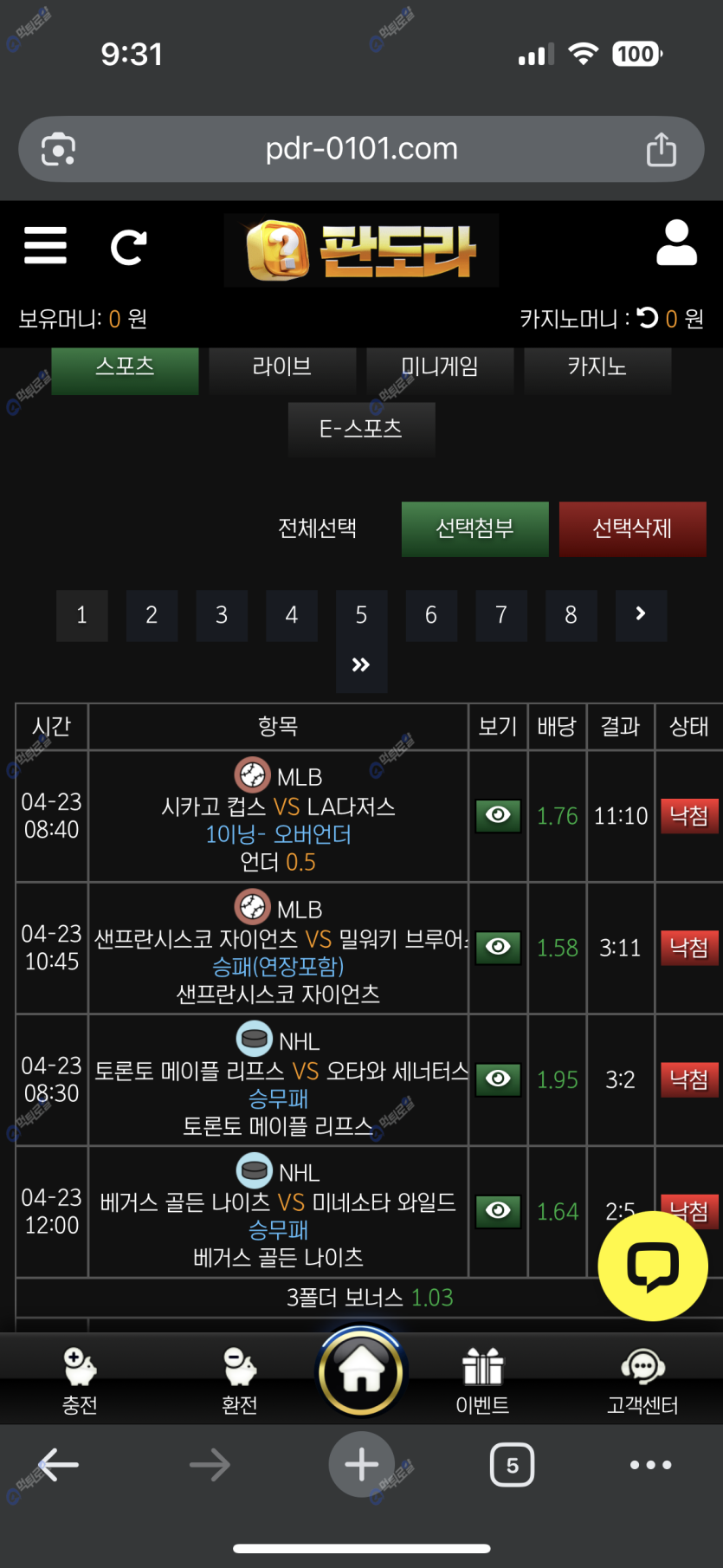Select the E-스포츠 tab

[361, 429]
